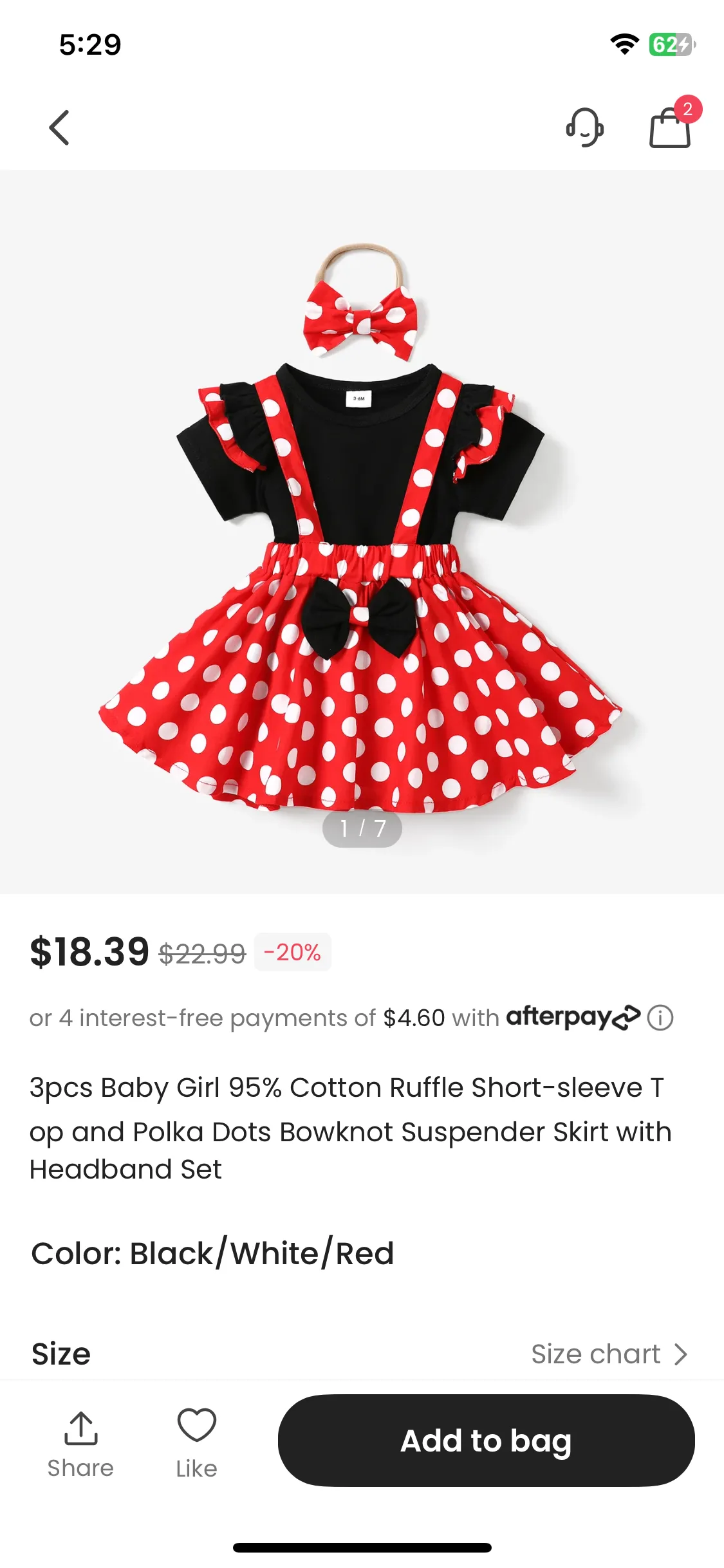Share this product
The height and width of the screenshot is (1568, 724).
80,1443
